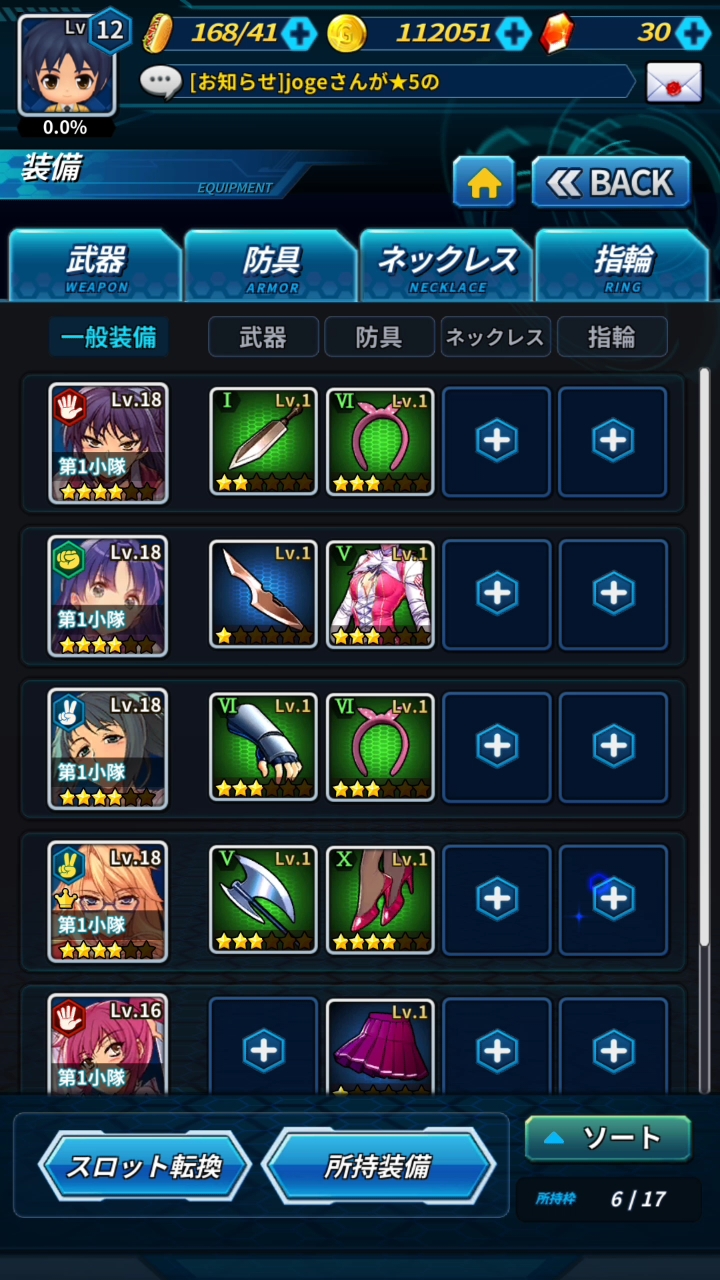Add more red gems with plus icon
Screen dimensions: 720x1280
coord(692,34)
